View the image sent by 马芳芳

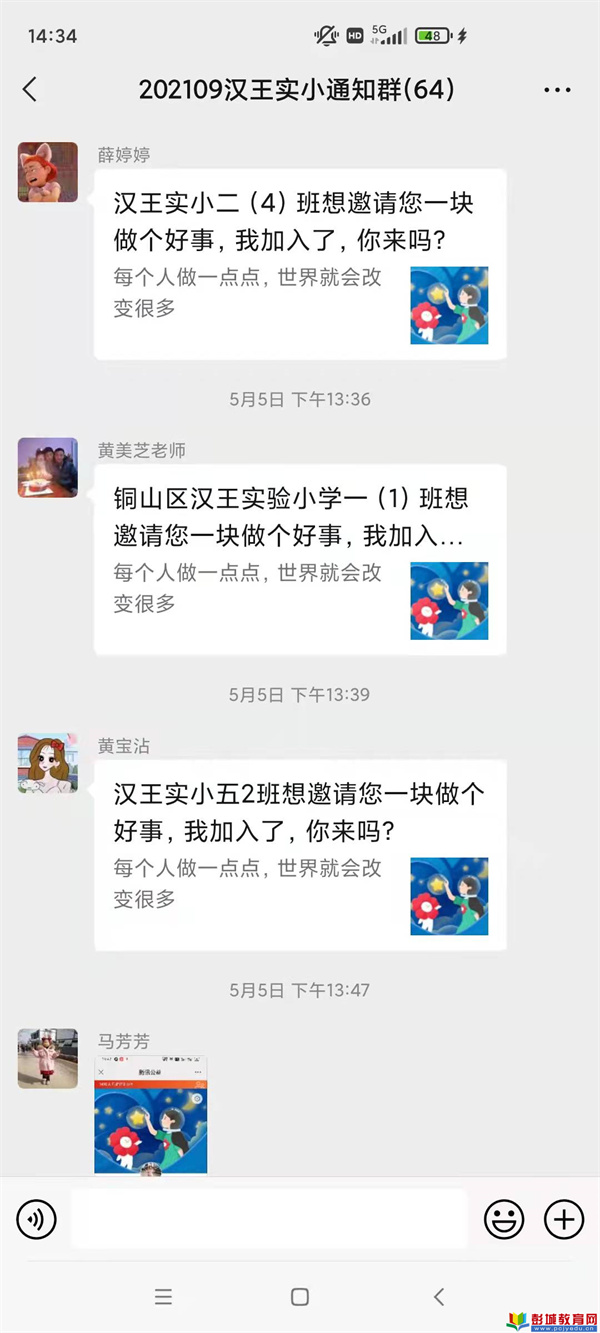tap(151, 1113)
